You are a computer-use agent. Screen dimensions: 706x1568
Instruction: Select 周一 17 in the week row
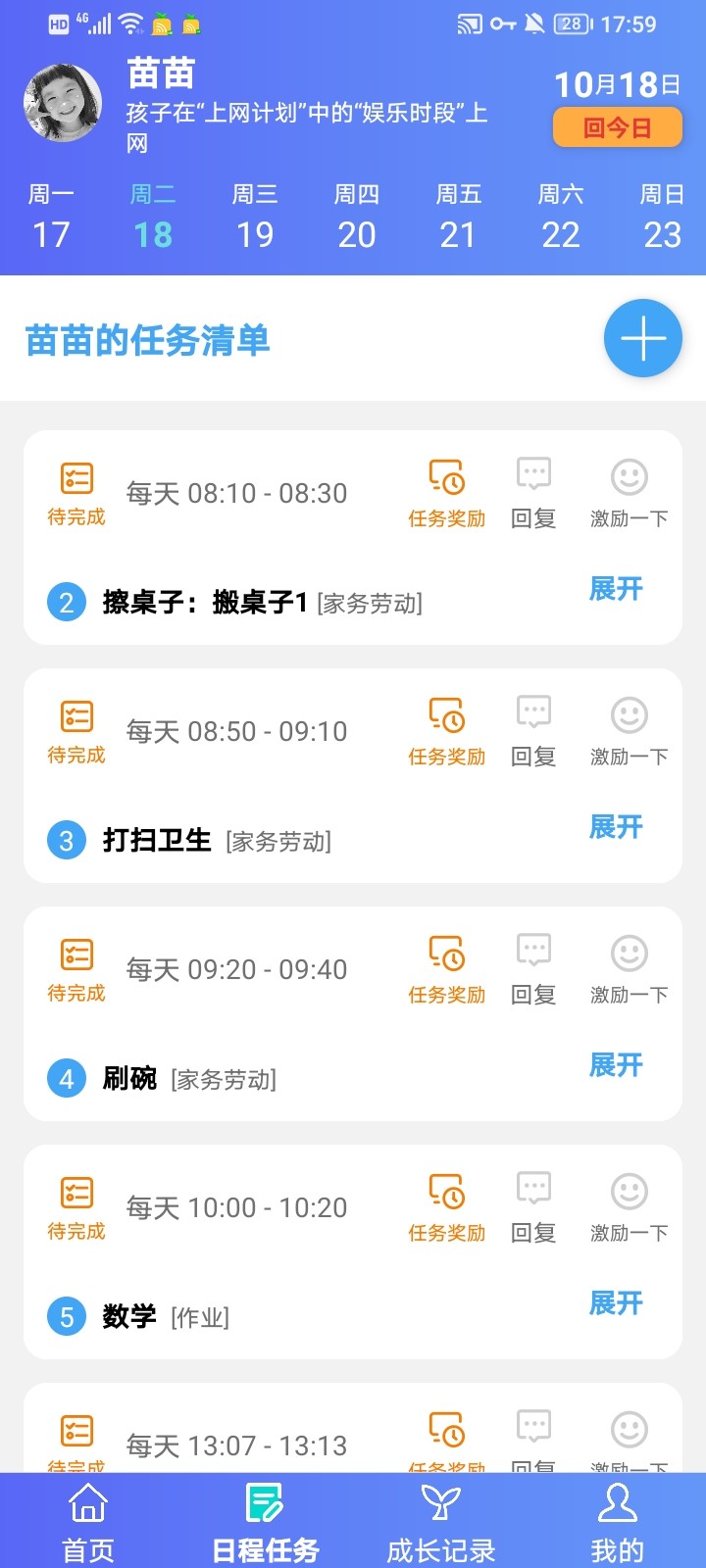[x=51, y=217]
